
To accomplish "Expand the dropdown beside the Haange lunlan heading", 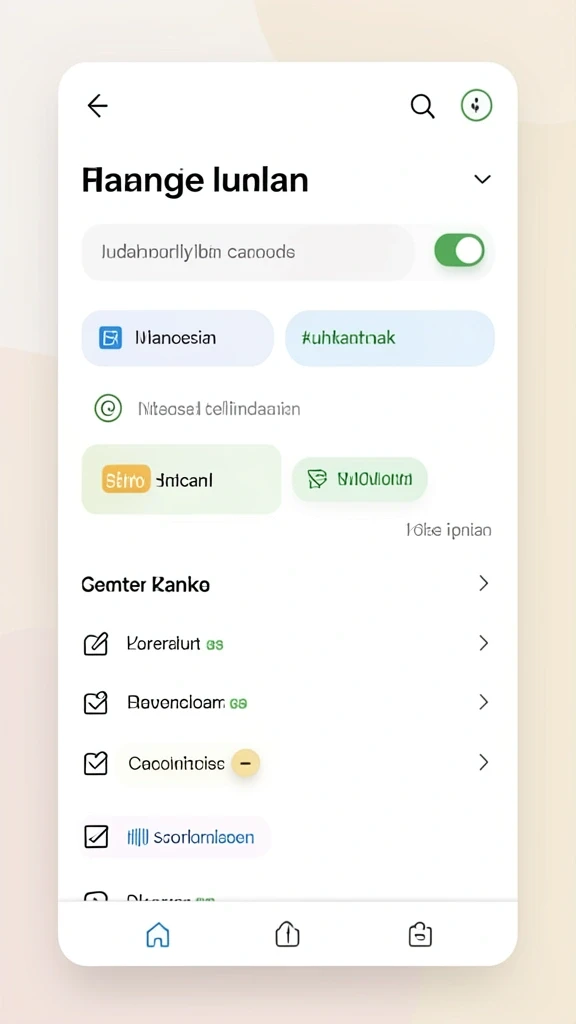I will [x=482, y=179].
